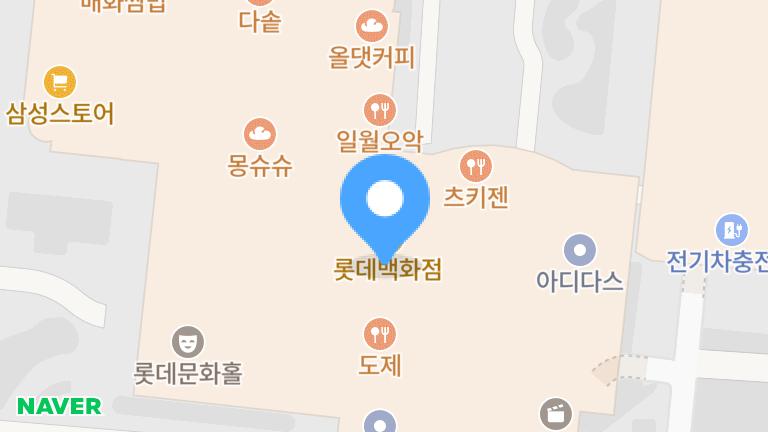Tap the 다솥 place label
The image size is (768, 432).
(x=260, y=21)
